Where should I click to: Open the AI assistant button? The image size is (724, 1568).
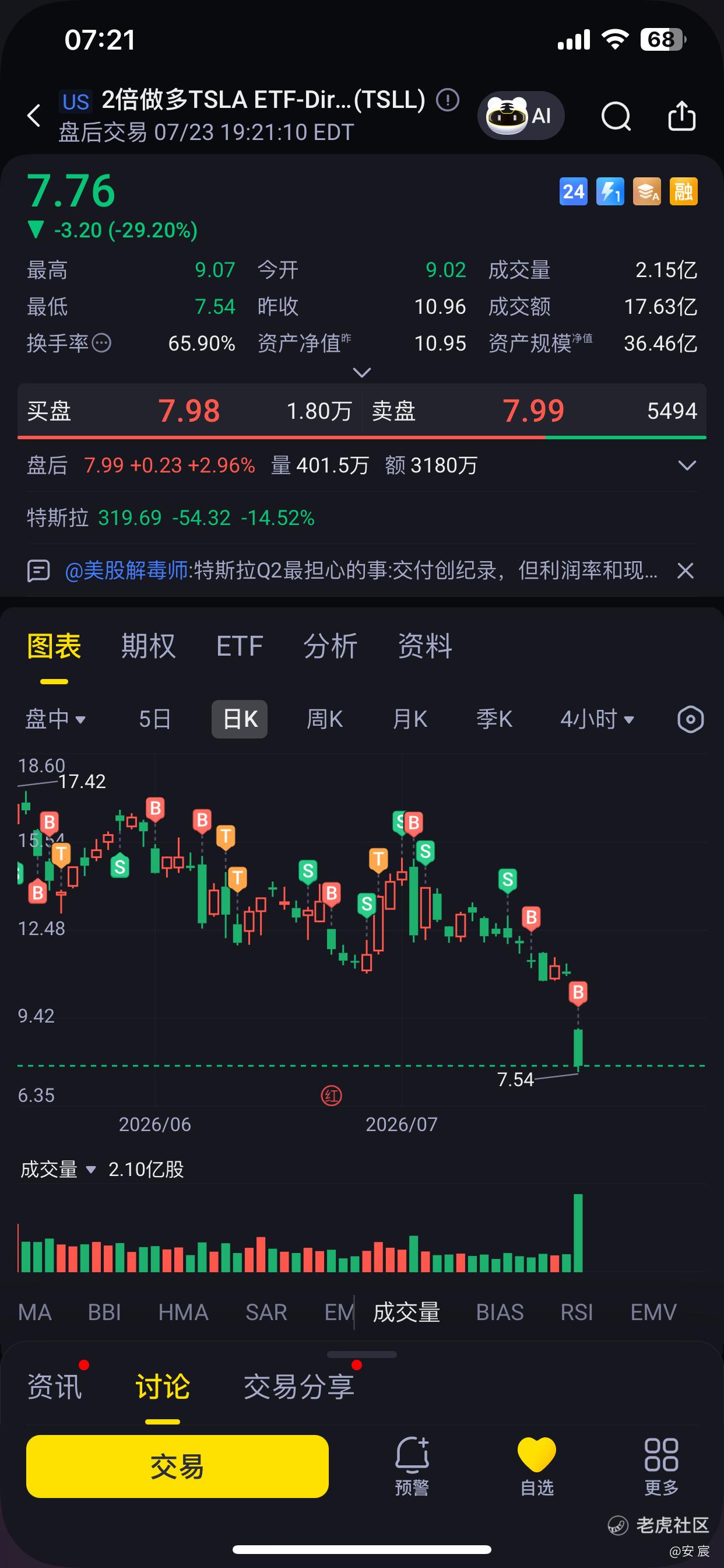pyautogui.click(x=521, y=115)
